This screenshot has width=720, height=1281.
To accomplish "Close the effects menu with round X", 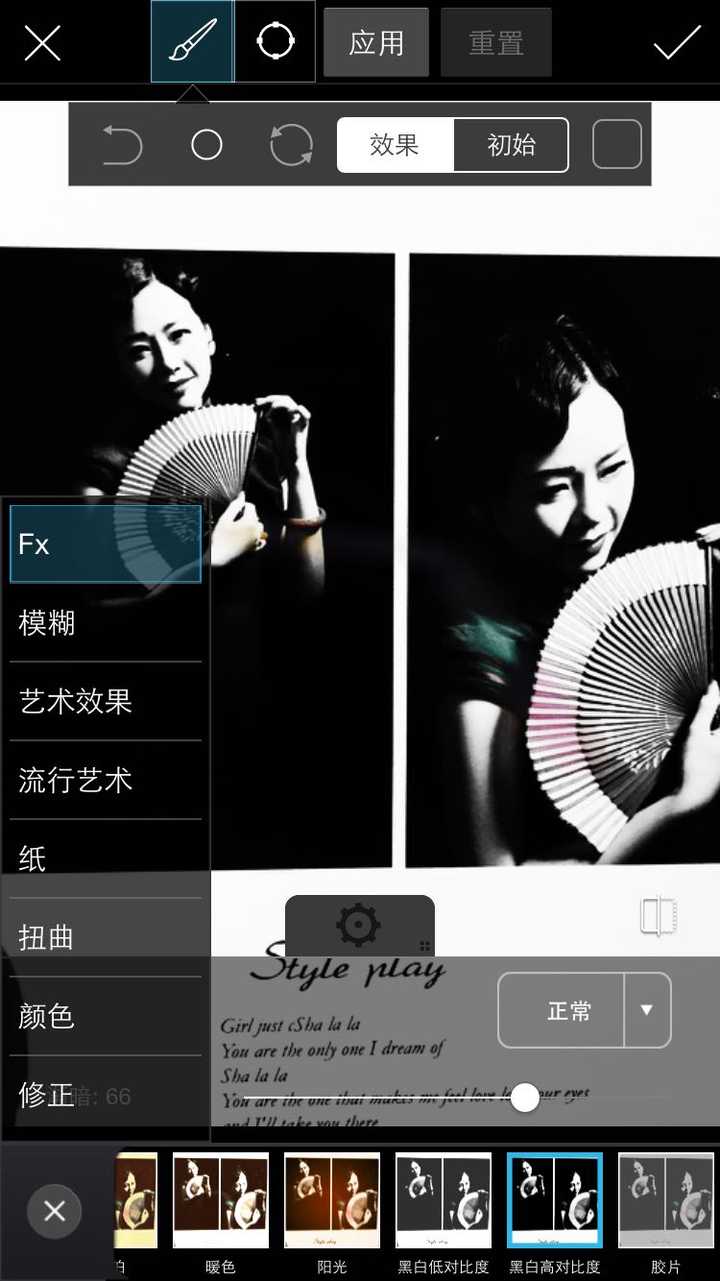I will 54,1211.
